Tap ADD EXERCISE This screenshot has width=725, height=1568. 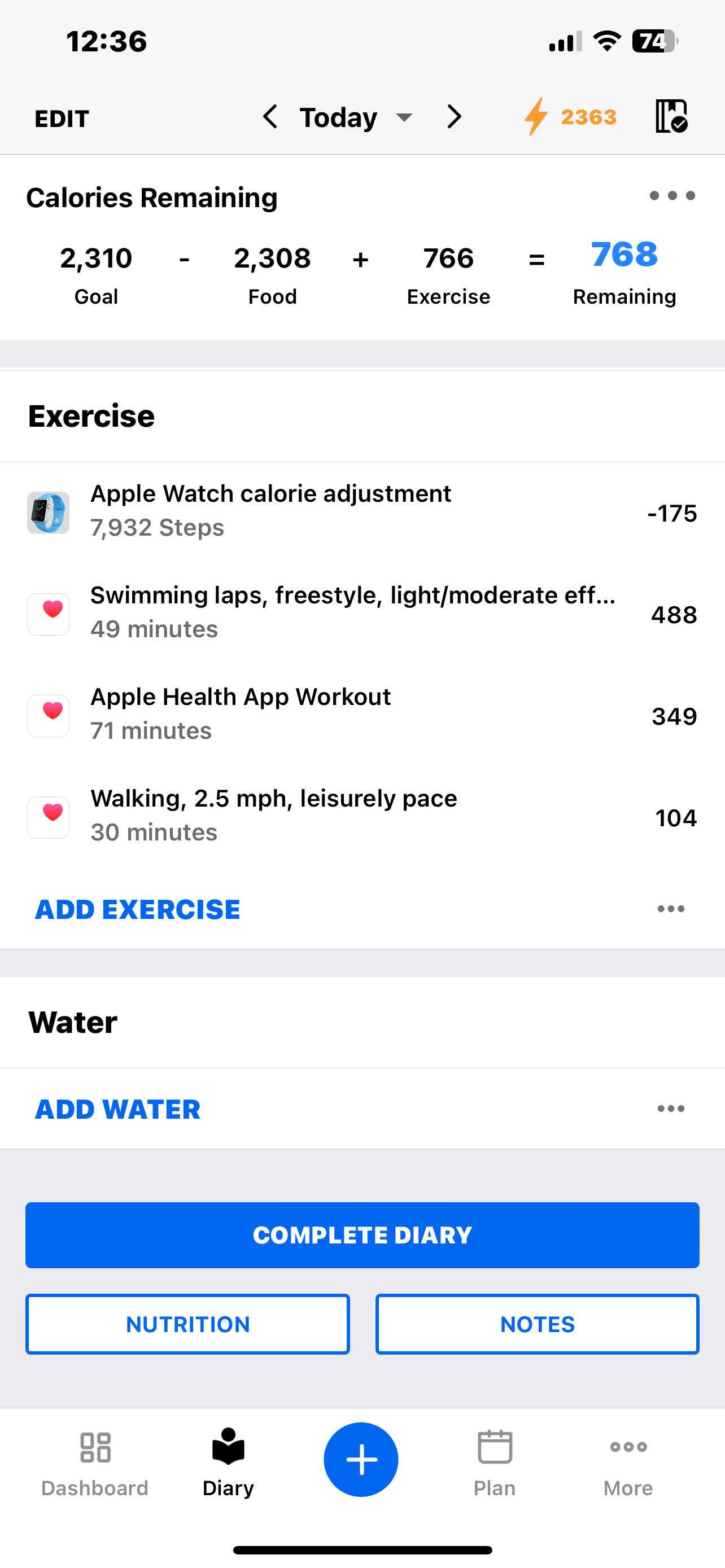tap(138, 909)
